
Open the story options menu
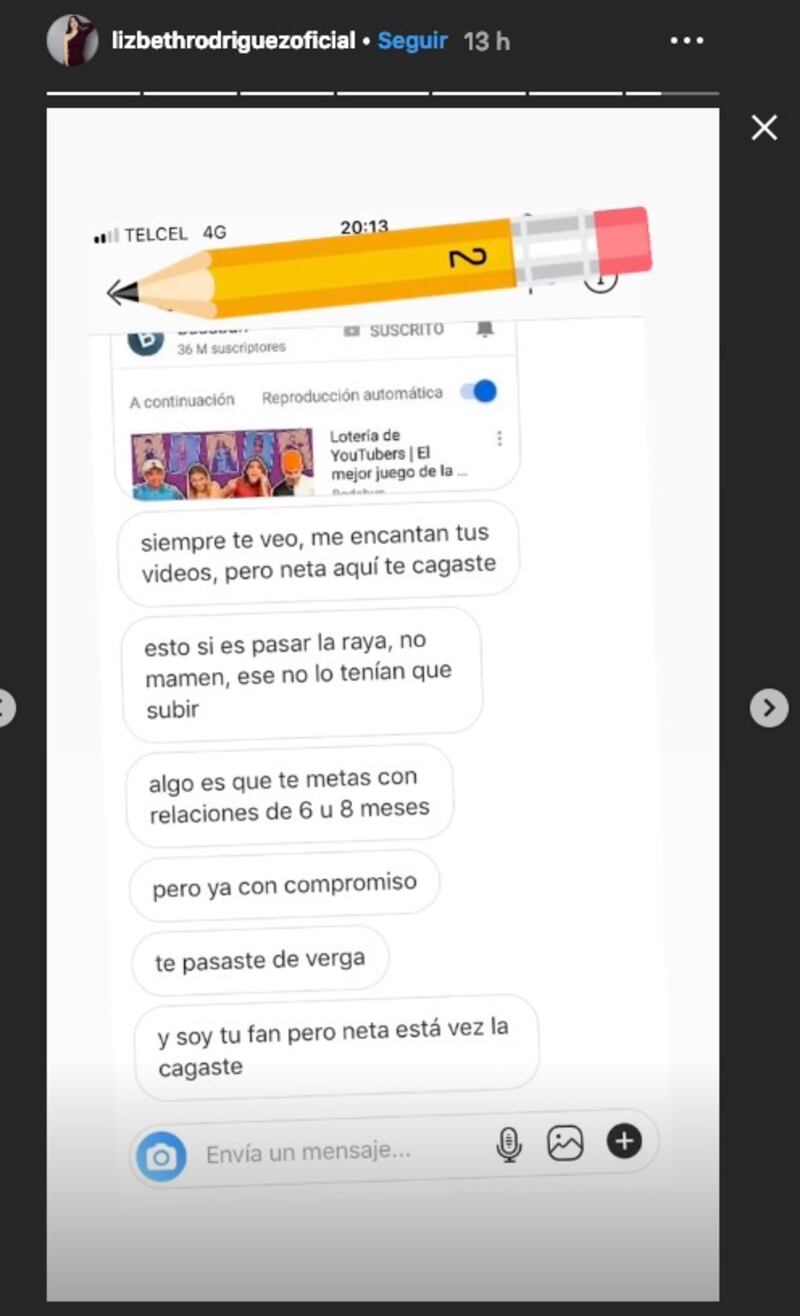pos(687,41)
